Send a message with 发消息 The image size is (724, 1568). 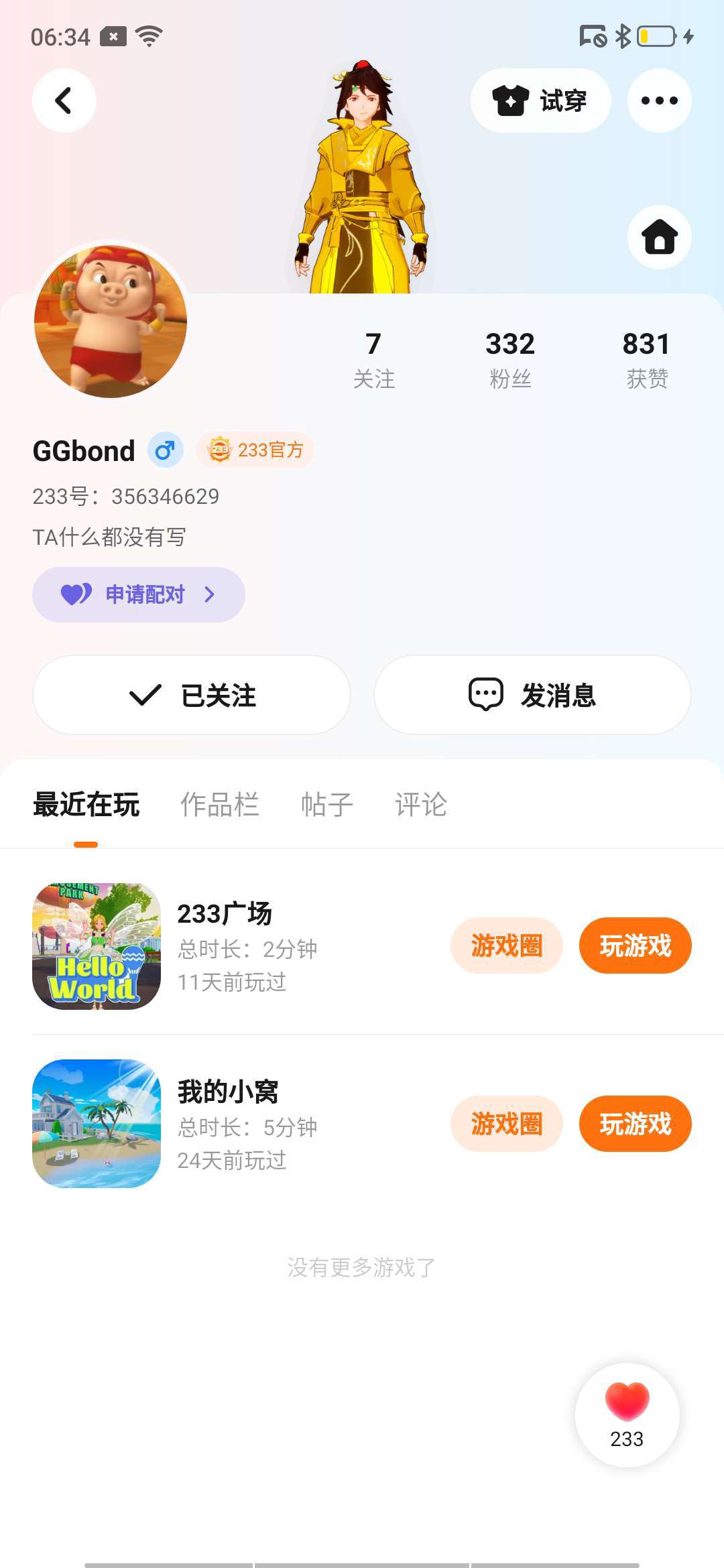[x=532, y=695]
